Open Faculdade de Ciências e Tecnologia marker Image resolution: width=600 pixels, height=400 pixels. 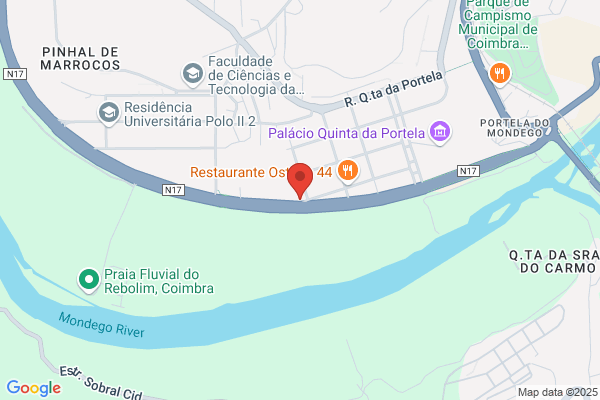point(192,74)
